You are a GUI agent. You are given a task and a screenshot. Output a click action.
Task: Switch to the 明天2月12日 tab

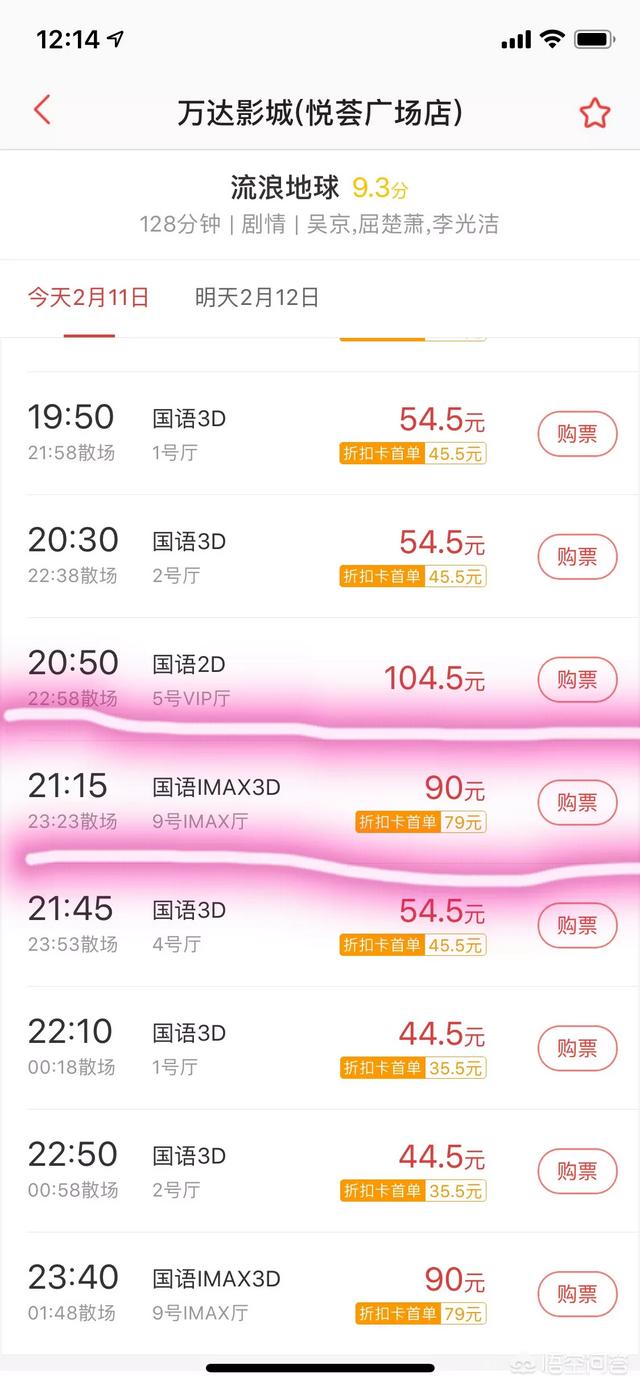257,297
